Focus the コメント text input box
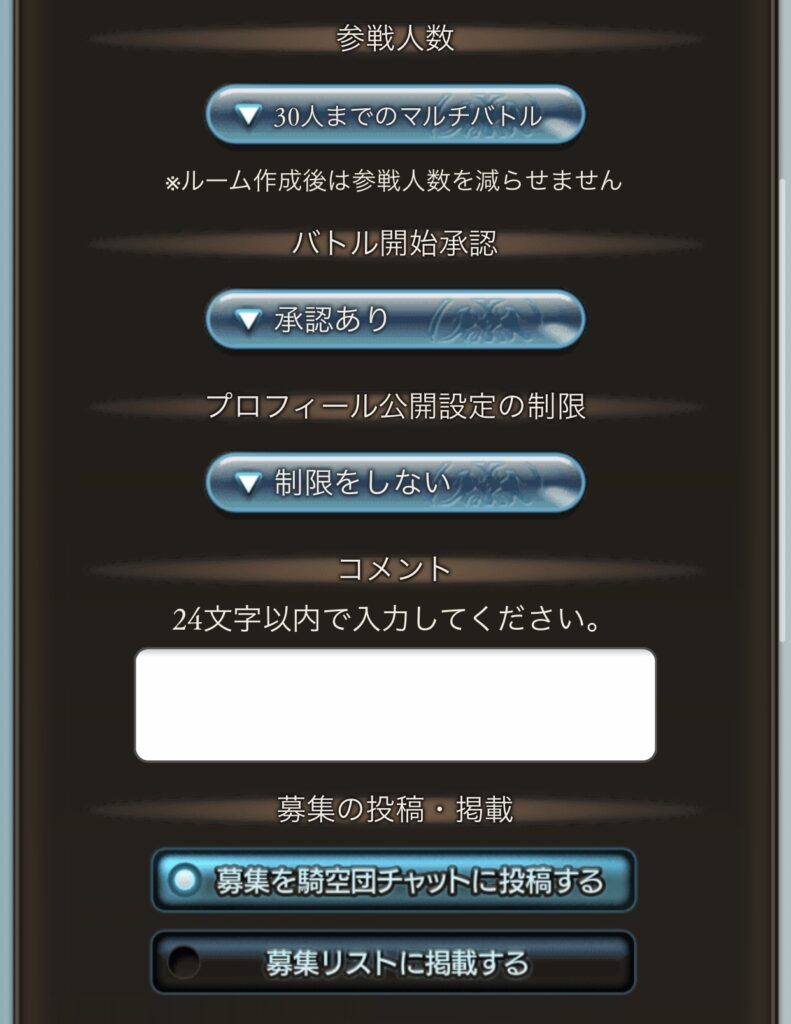This screenshot has height=1024, width=791. pos(395,705)
